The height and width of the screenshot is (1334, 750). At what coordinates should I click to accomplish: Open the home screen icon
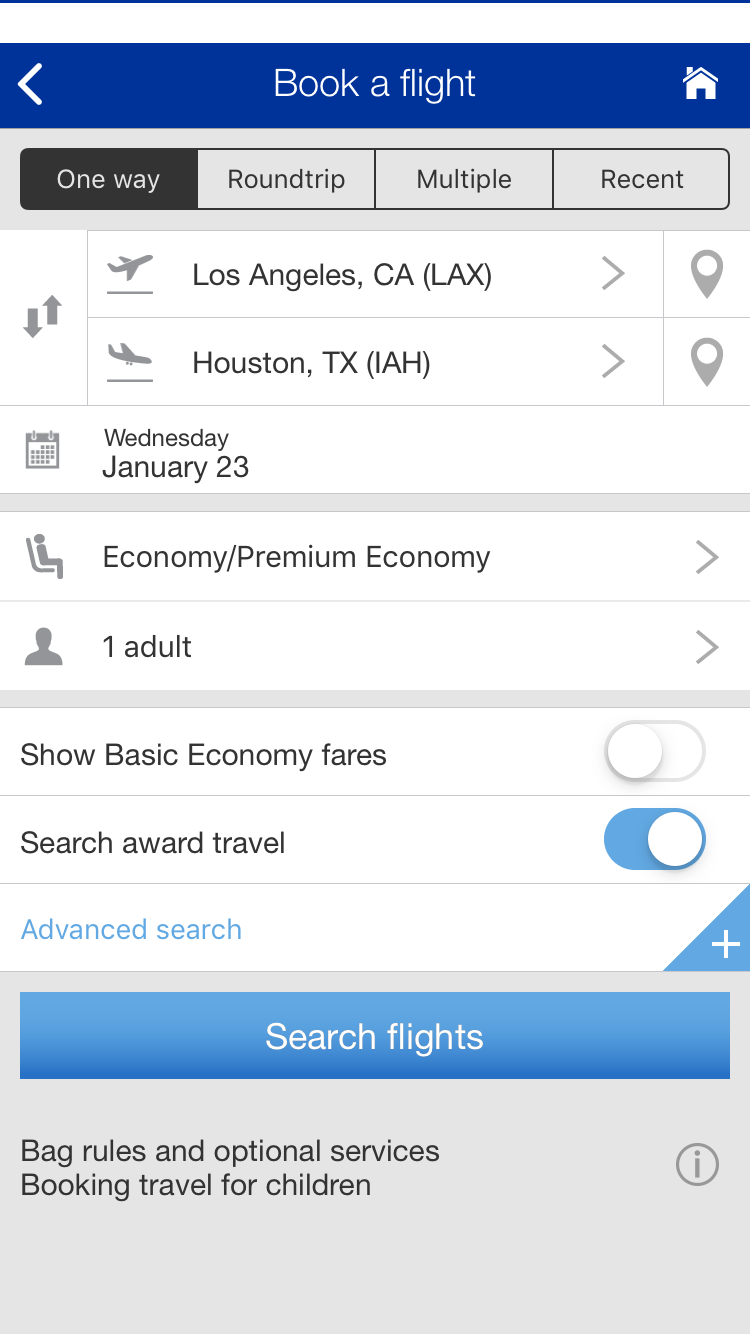click(700, 84)
